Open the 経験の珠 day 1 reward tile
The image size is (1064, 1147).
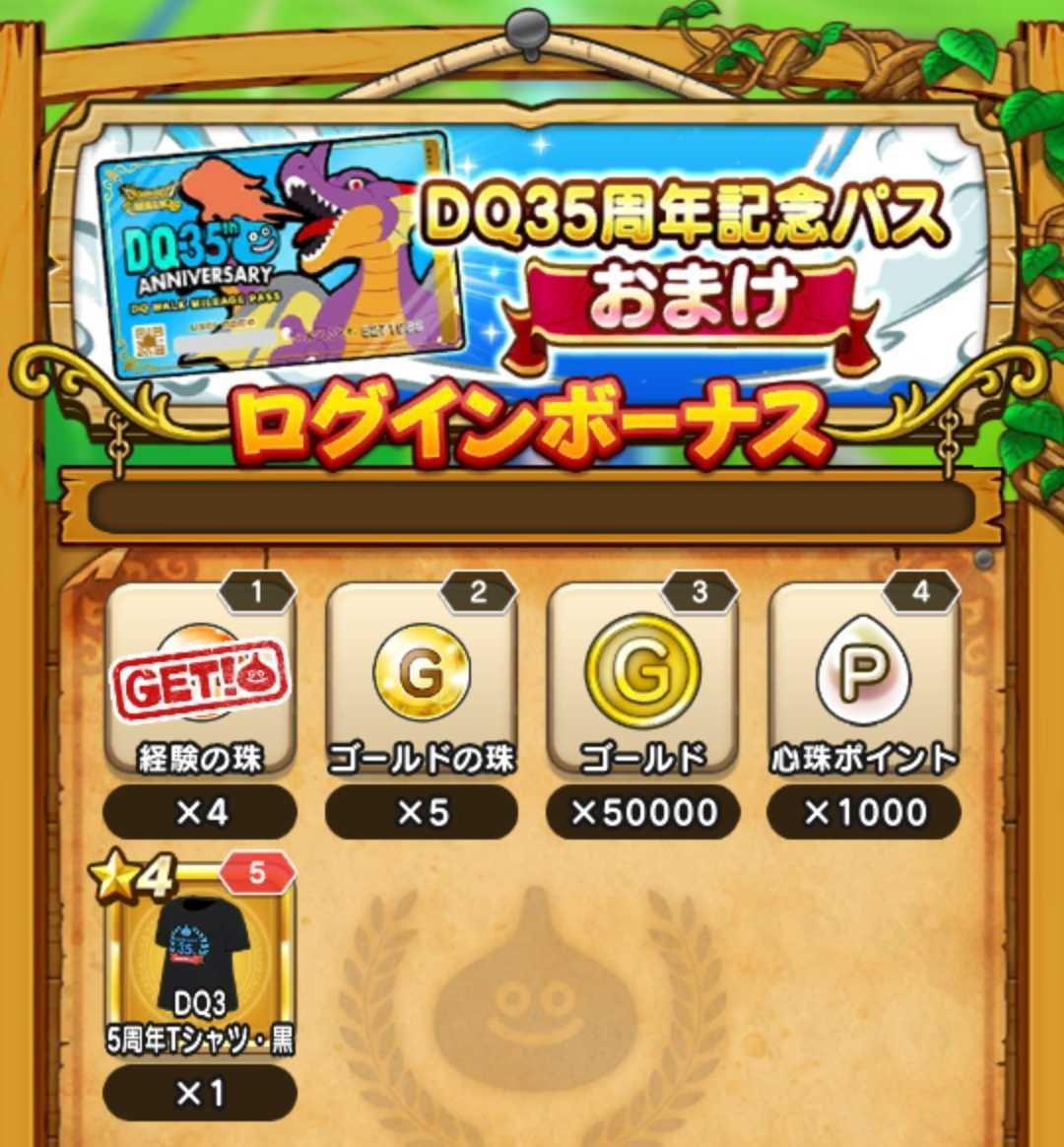tap(200, 680)
